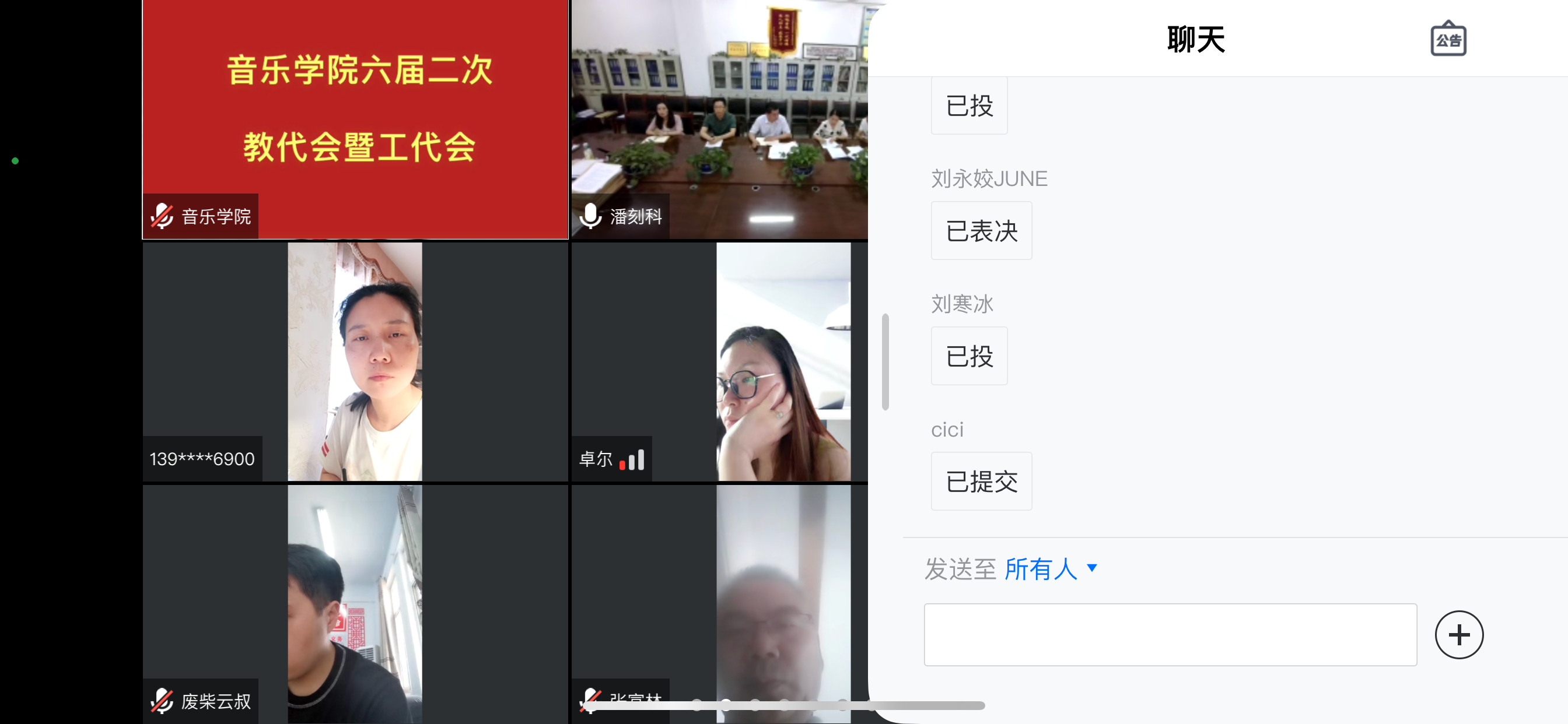
Task: Open the 139****6900 participant video
Action: 355,361
